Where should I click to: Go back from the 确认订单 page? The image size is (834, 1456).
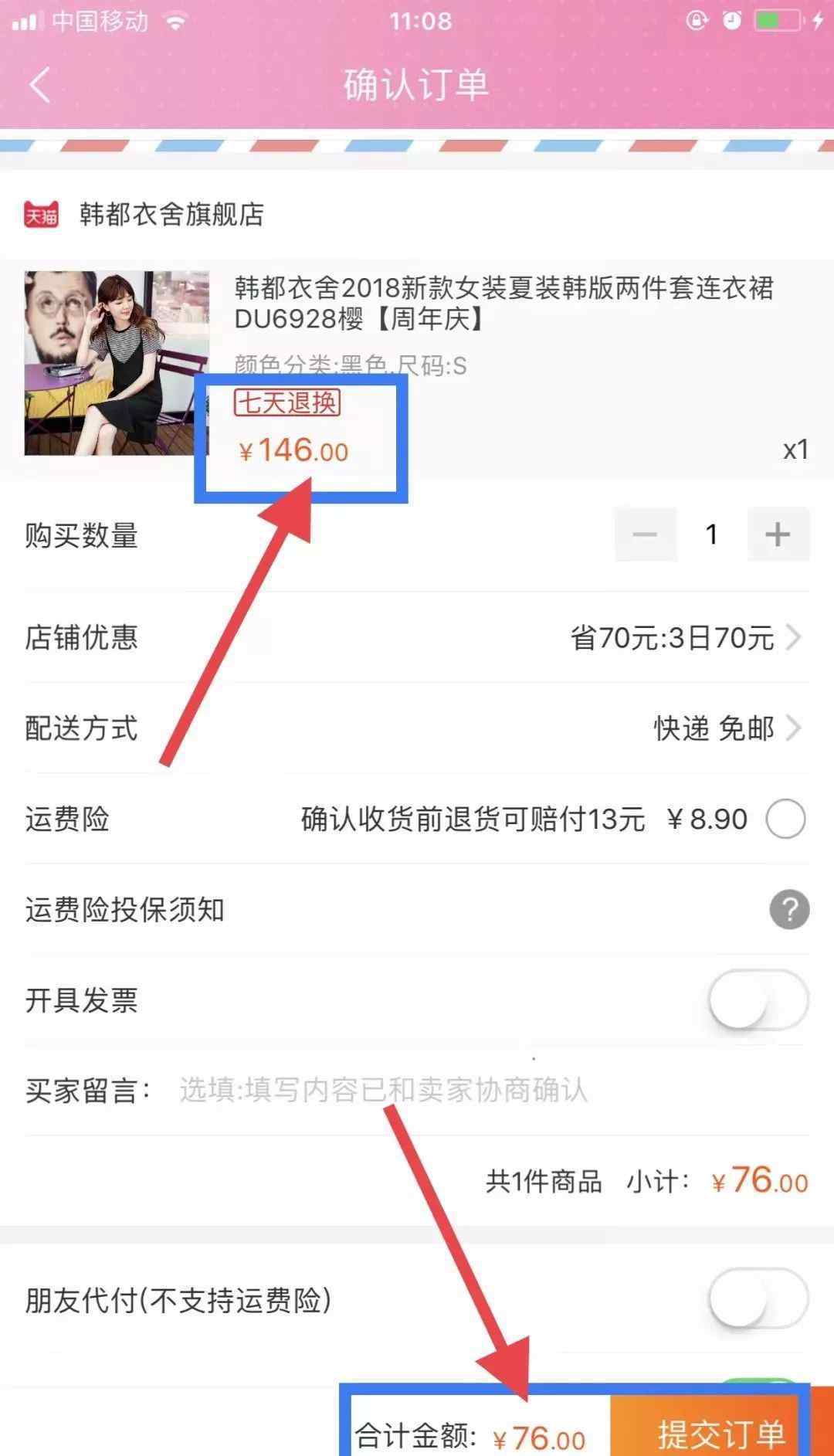40,84
